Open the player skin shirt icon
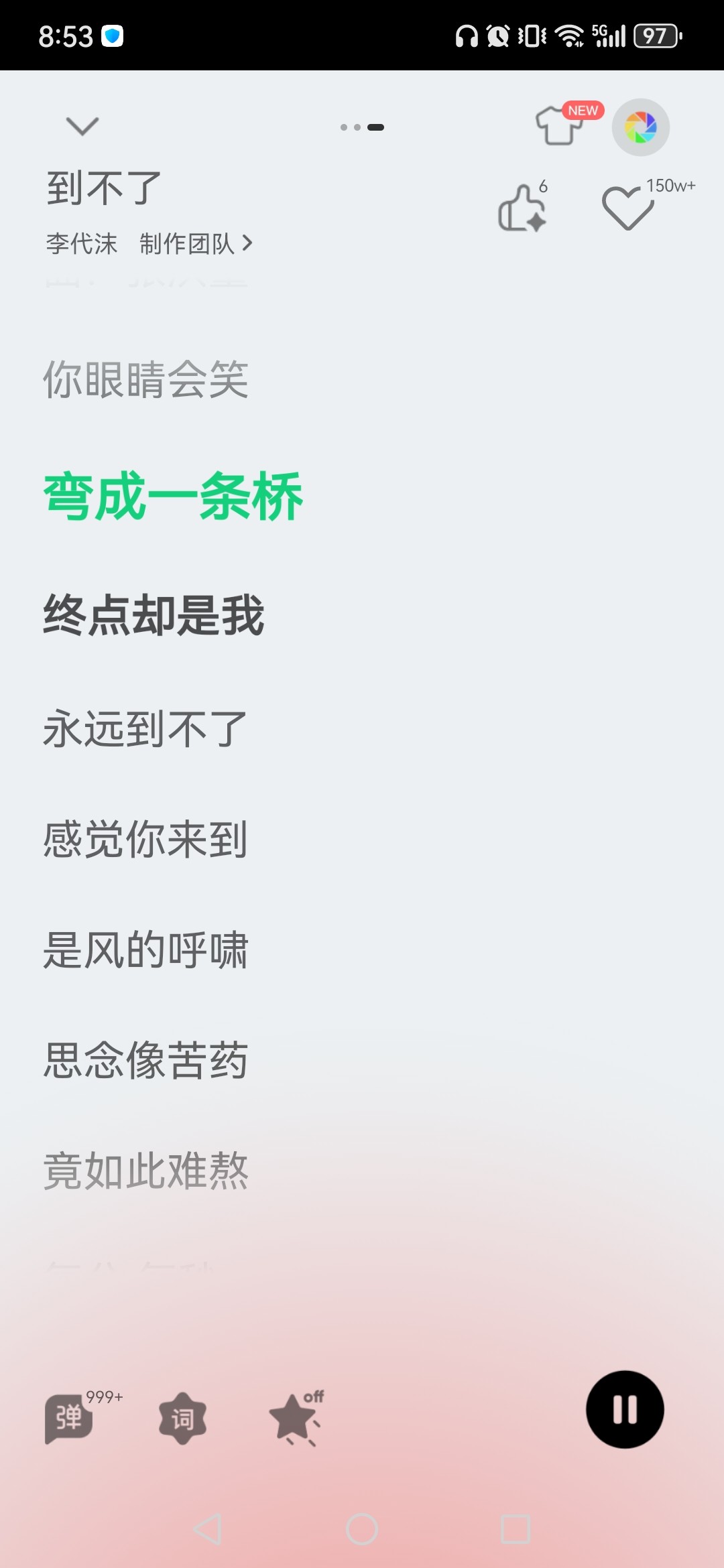Image resolution: width=724 pixels, height=1568 pixels. click(558, 125)
